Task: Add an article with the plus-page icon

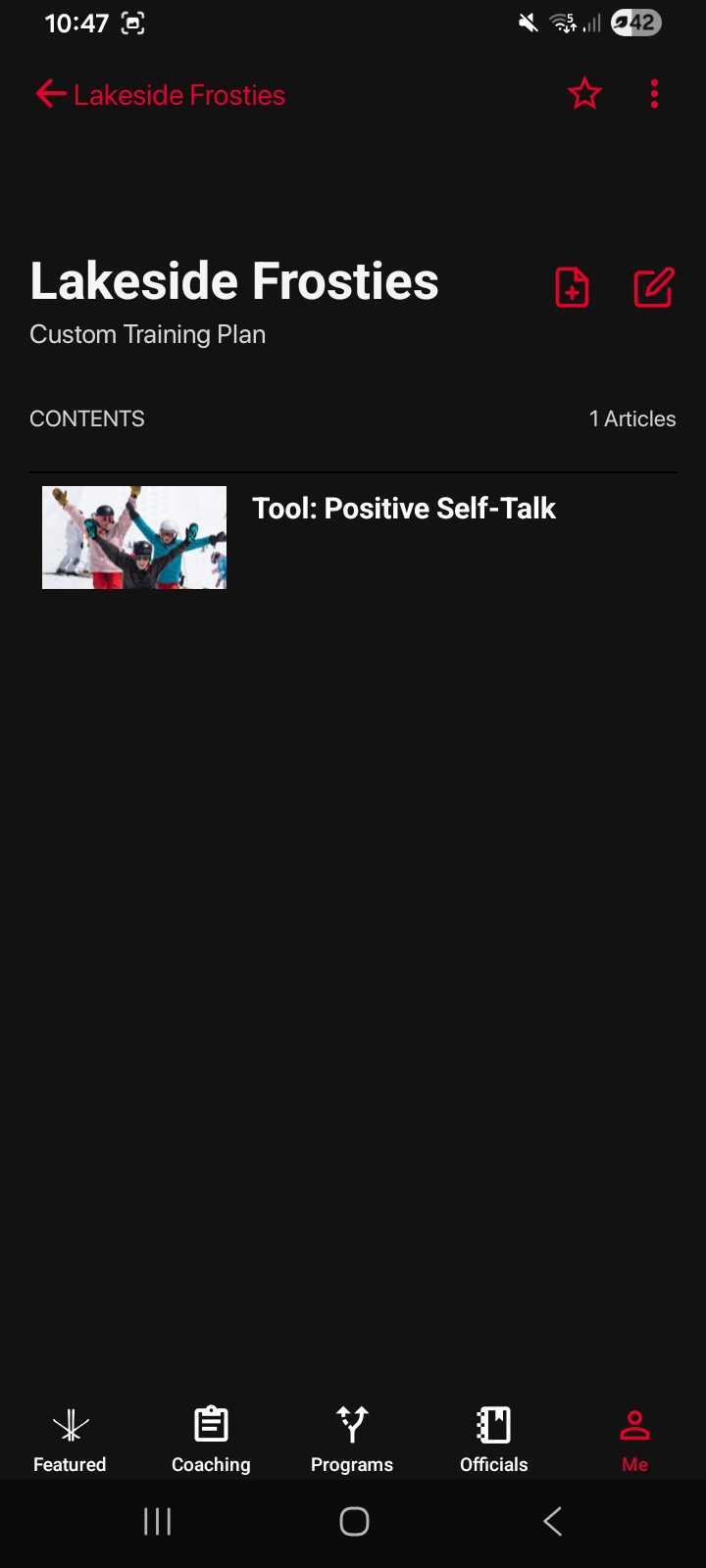Action: [x=572, y=288]
